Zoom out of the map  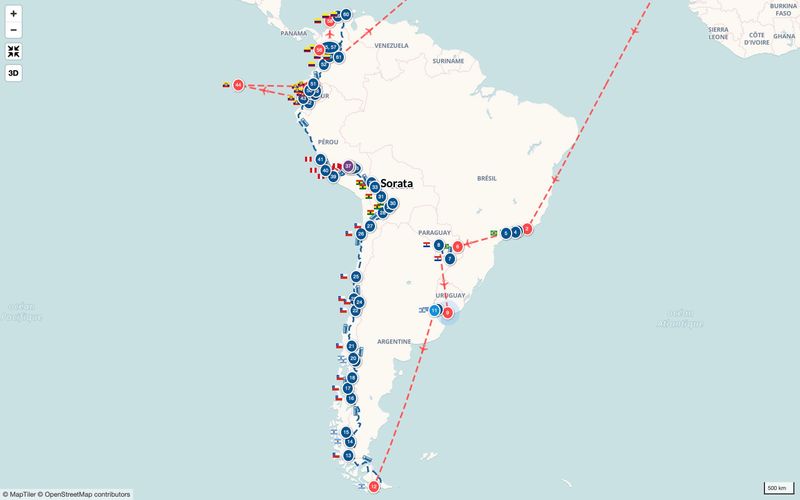[x=13, y=30]
